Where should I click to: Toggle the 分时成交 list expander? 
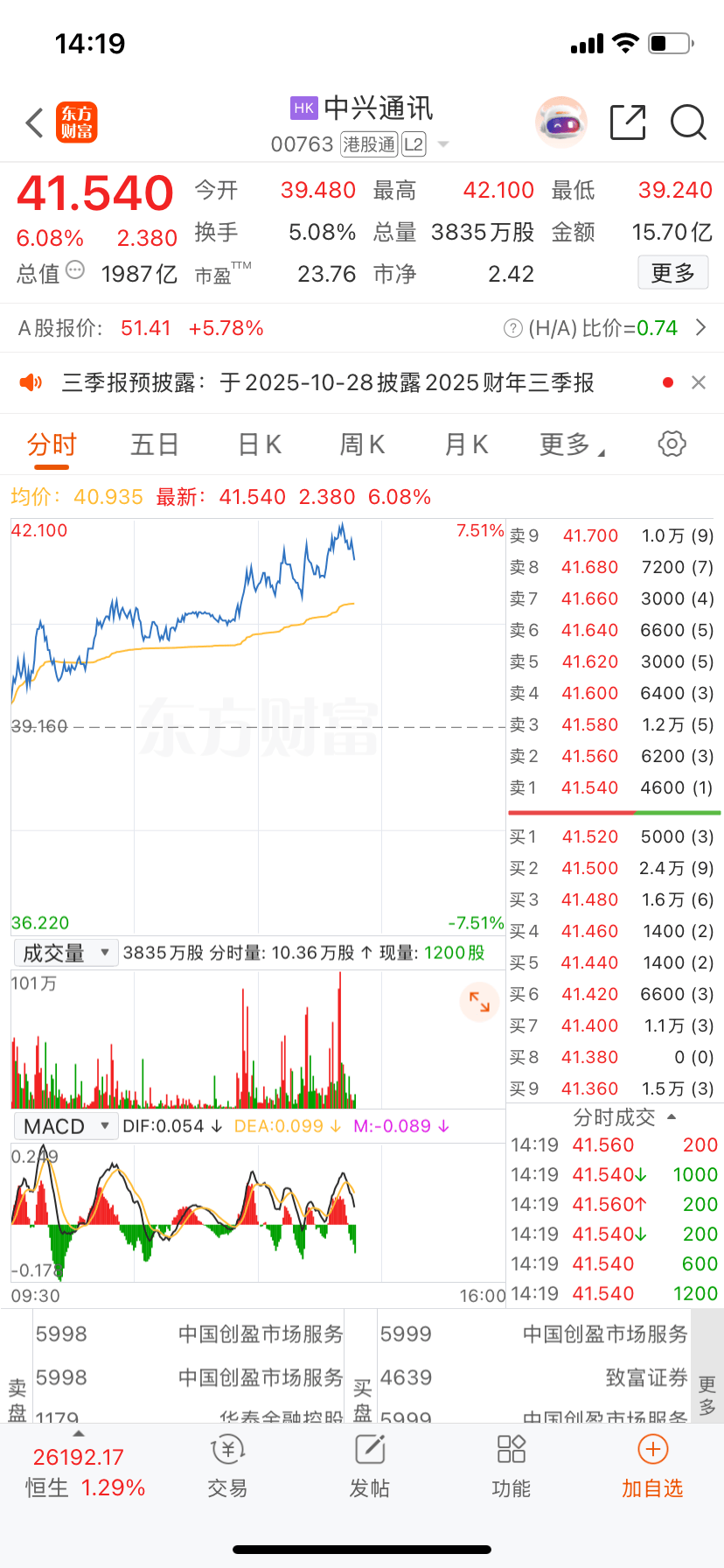(623, 1117)
